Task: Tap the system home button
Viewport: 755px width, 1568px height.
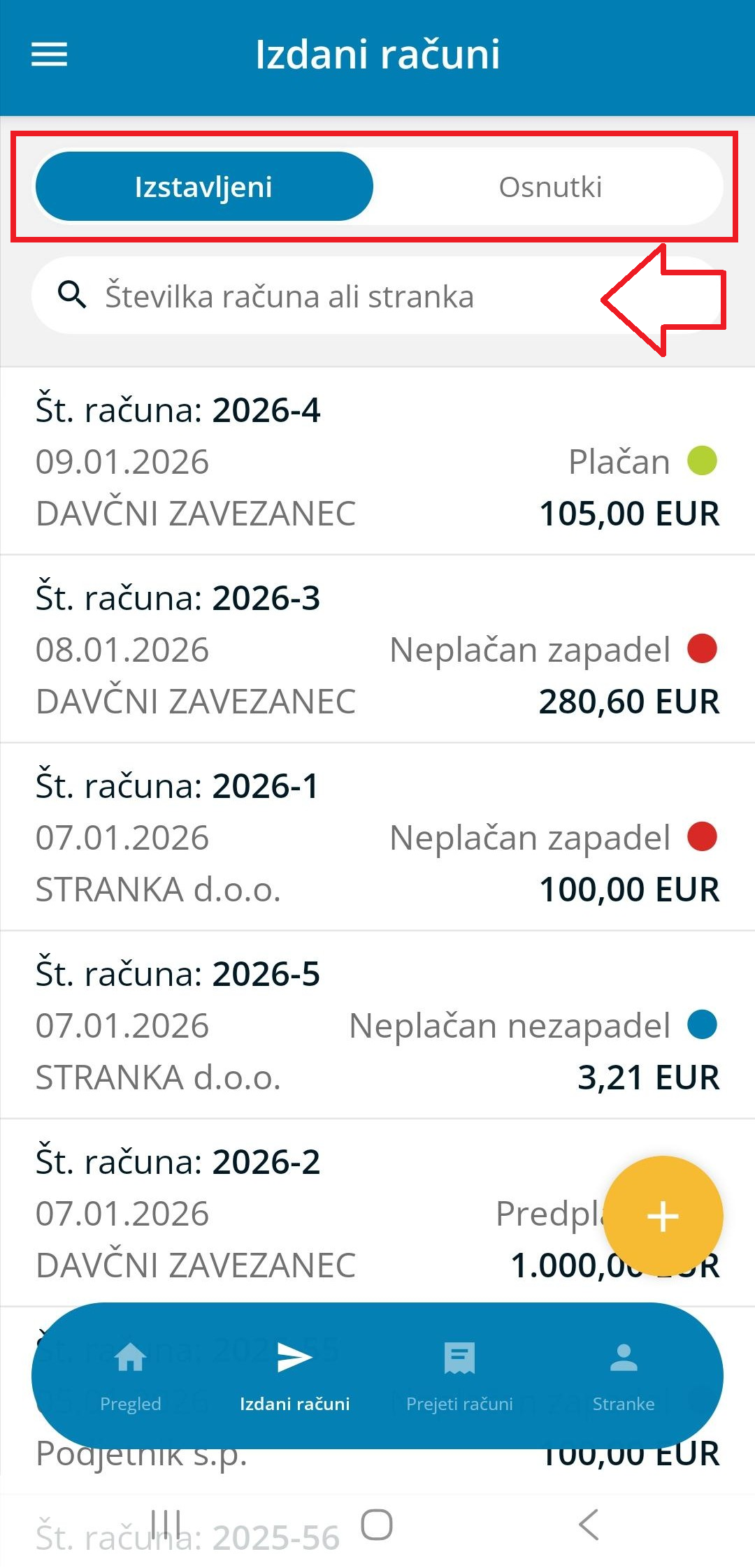Action: (x=377, y=1524)
